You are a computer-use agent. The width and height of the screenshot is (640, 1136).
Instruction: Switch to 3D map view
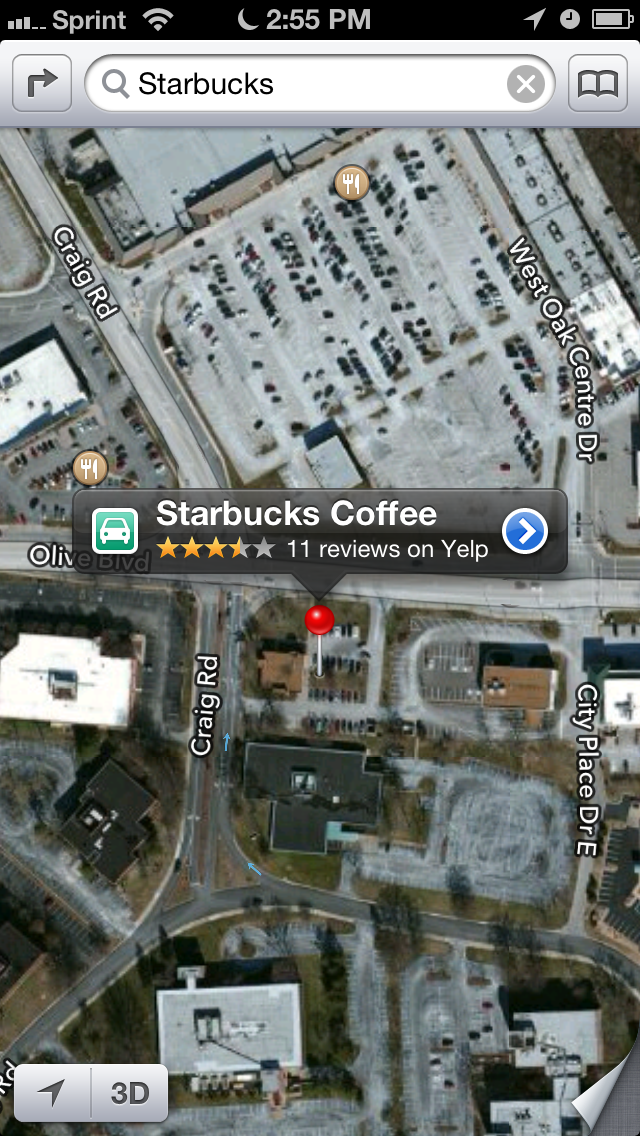point(130,1093)
